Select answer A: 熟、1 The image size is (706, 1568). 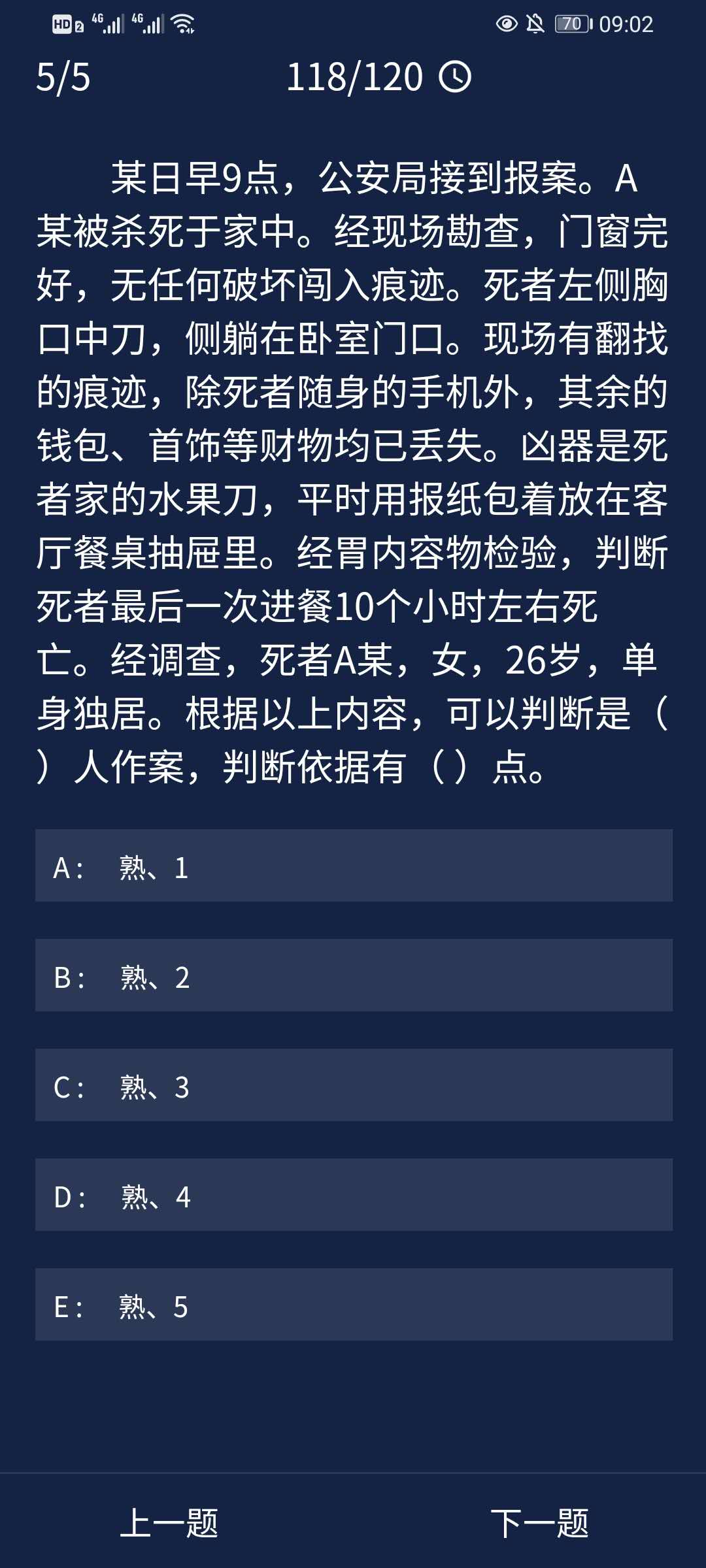[353, 866]
